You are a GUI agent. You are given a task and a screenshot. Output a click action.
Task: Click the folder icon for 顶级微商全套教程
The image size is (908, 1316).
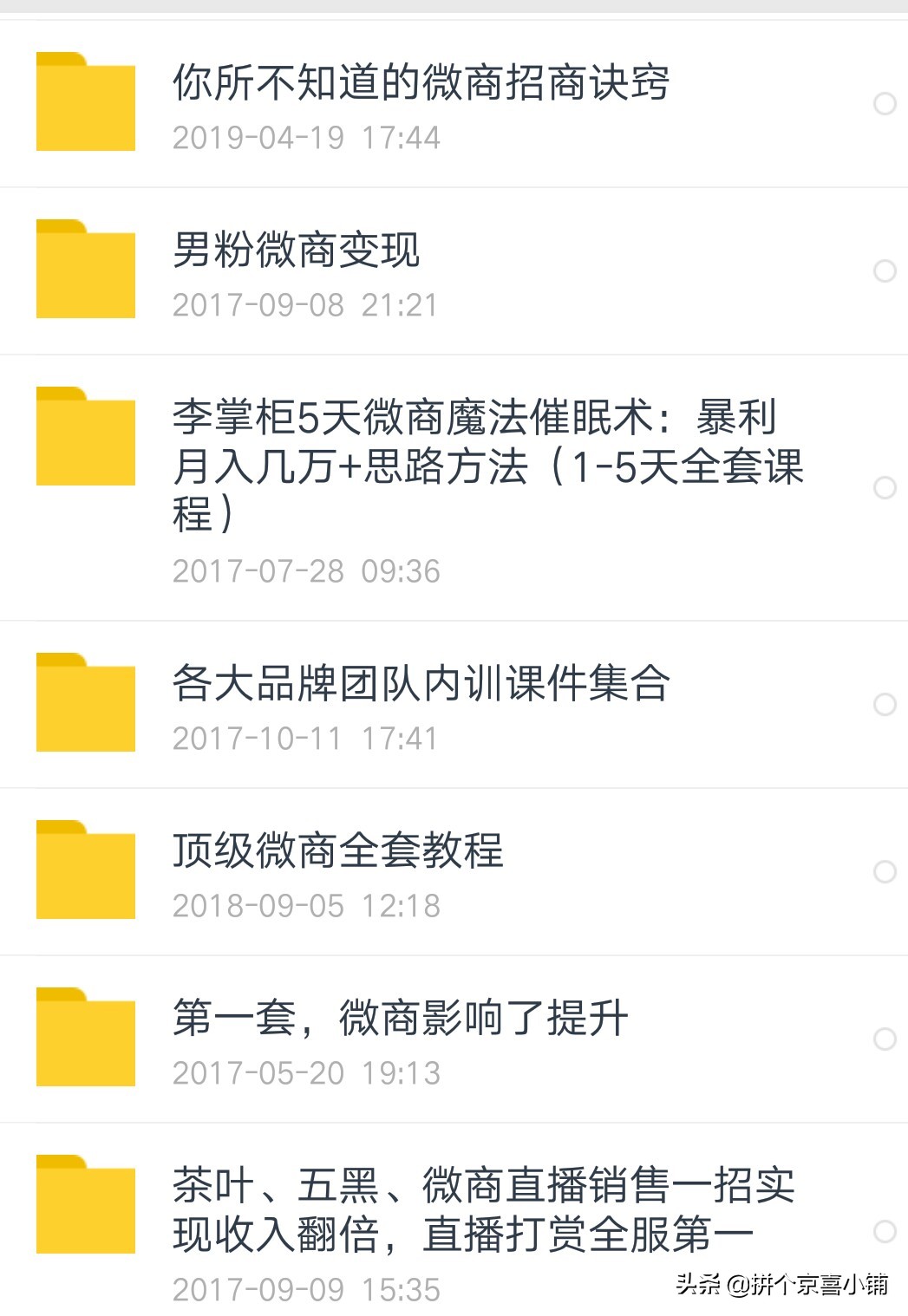[x=84, y=870]
